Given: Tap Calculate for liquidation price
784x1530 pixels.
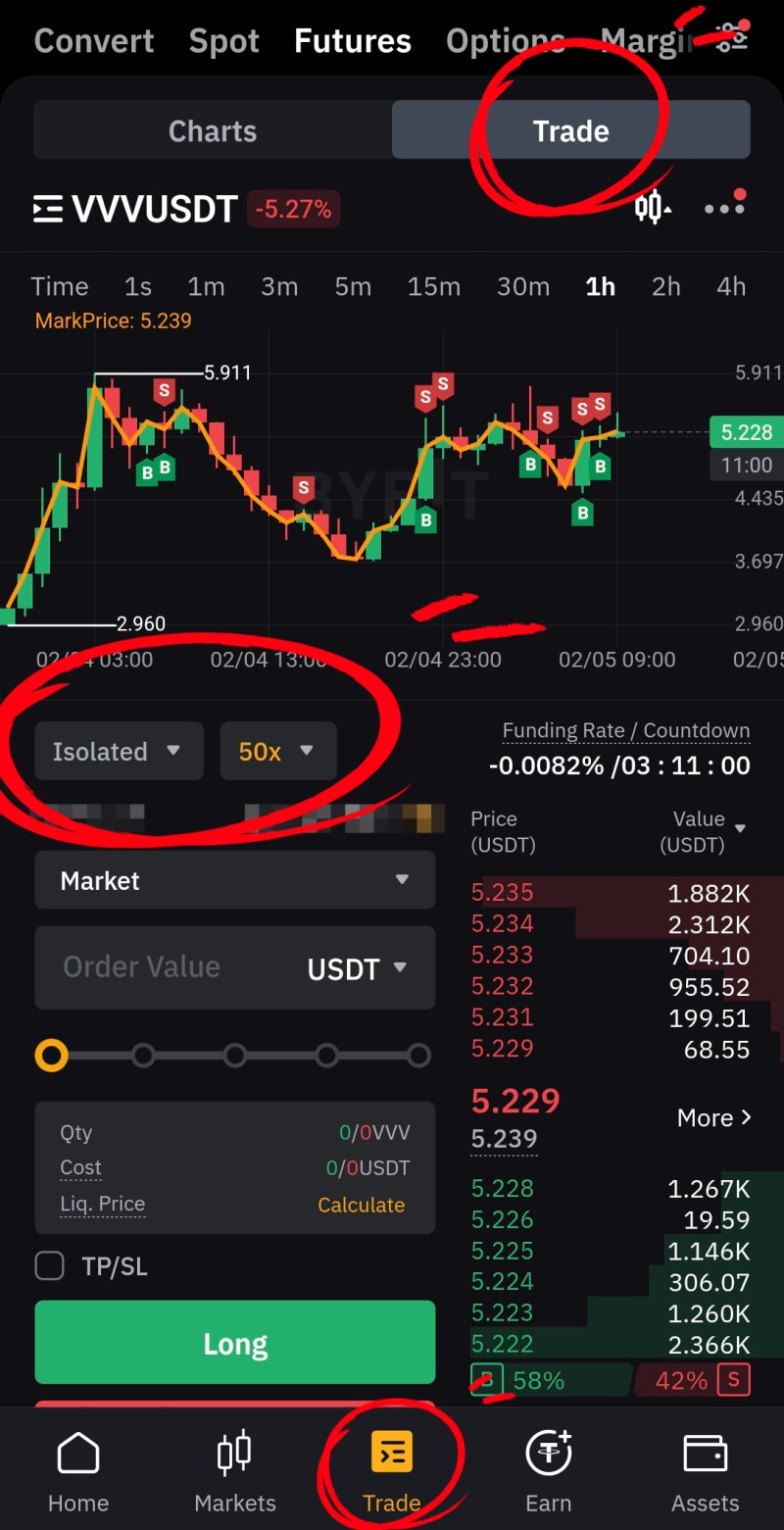Looking at the screenshot, I should pyautogui.click(x=361, y=1205).
